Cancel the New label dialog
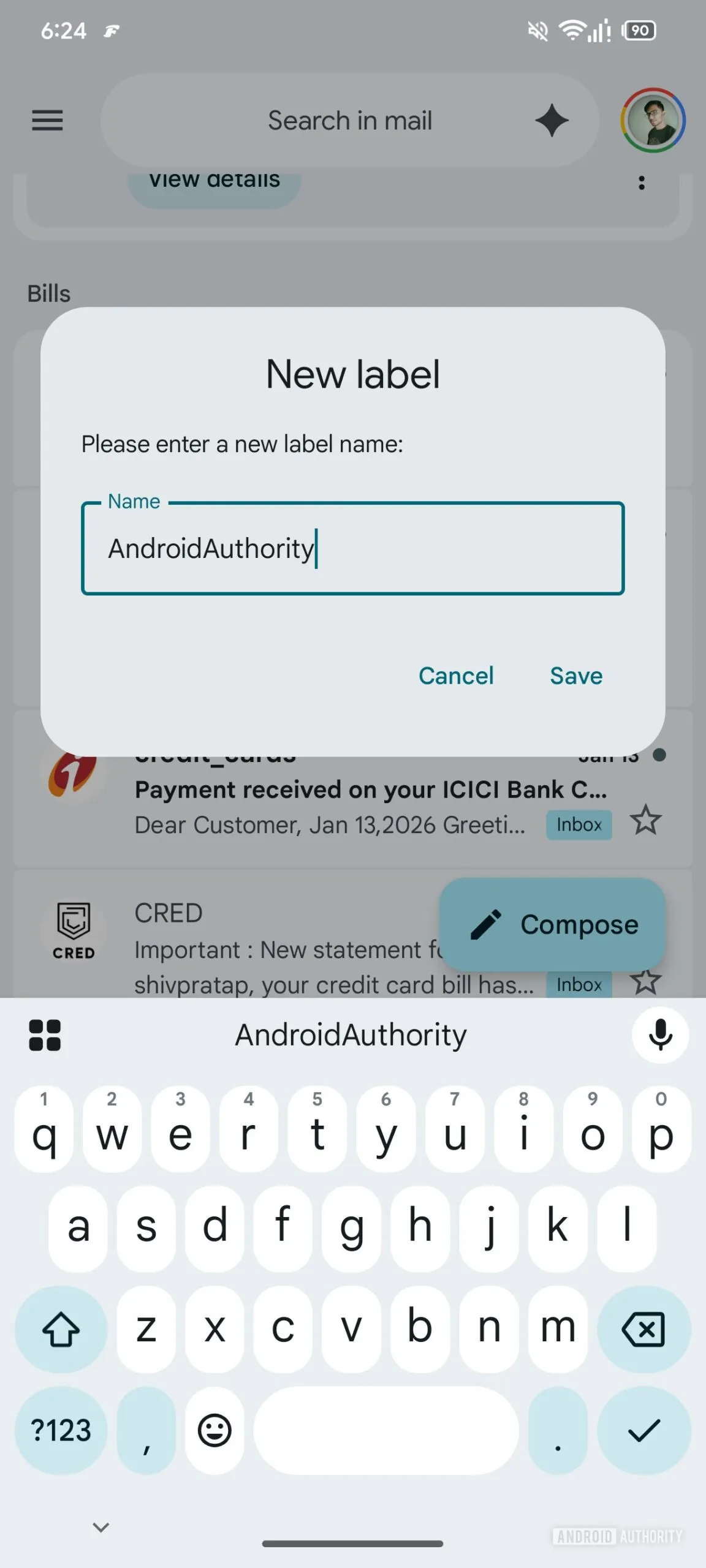The height and width of the screenshot is (1568, 706). coord(456,676)
